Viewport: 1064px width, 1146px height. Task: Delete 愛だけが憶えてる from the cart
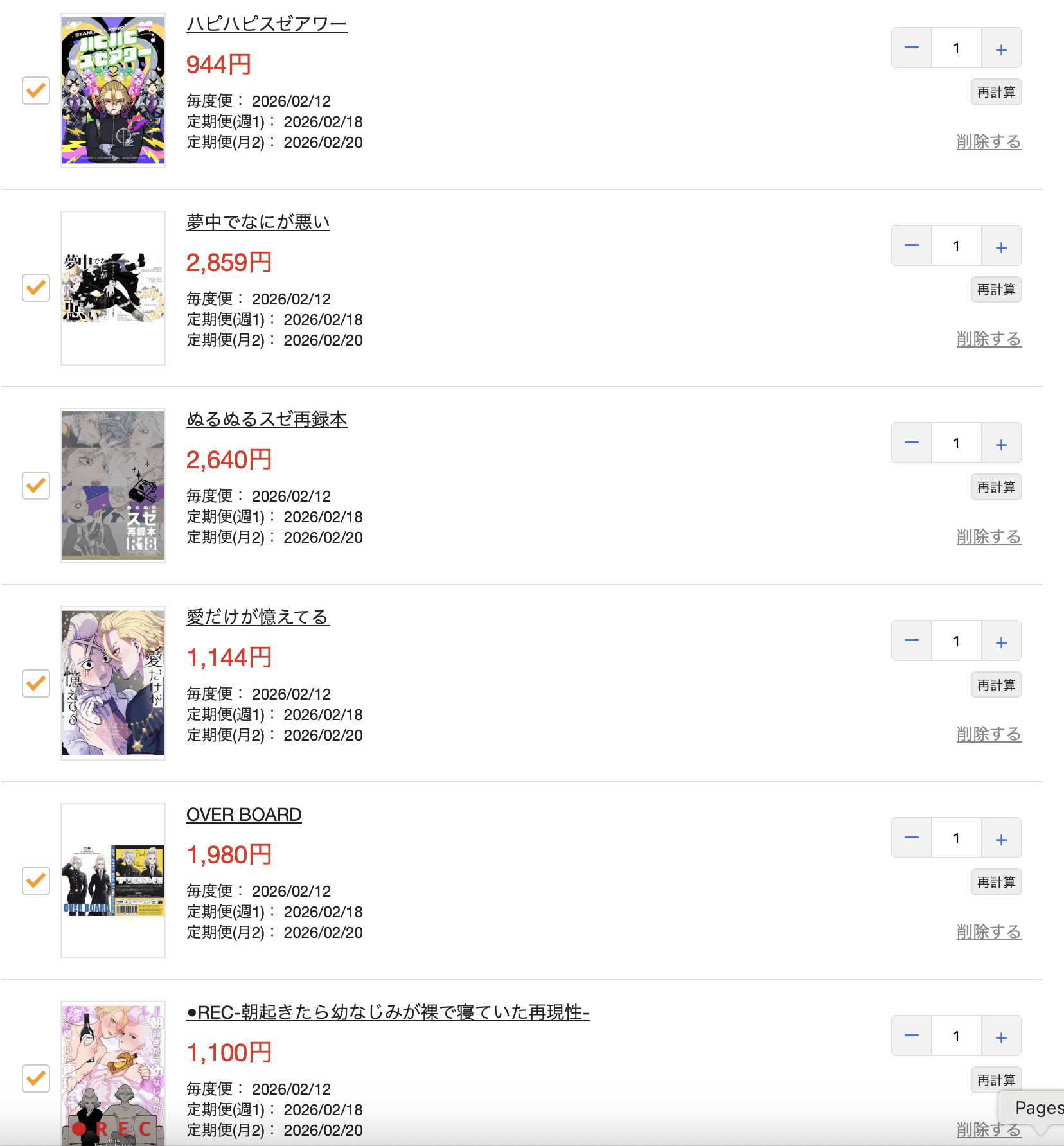tap(988, 734)
